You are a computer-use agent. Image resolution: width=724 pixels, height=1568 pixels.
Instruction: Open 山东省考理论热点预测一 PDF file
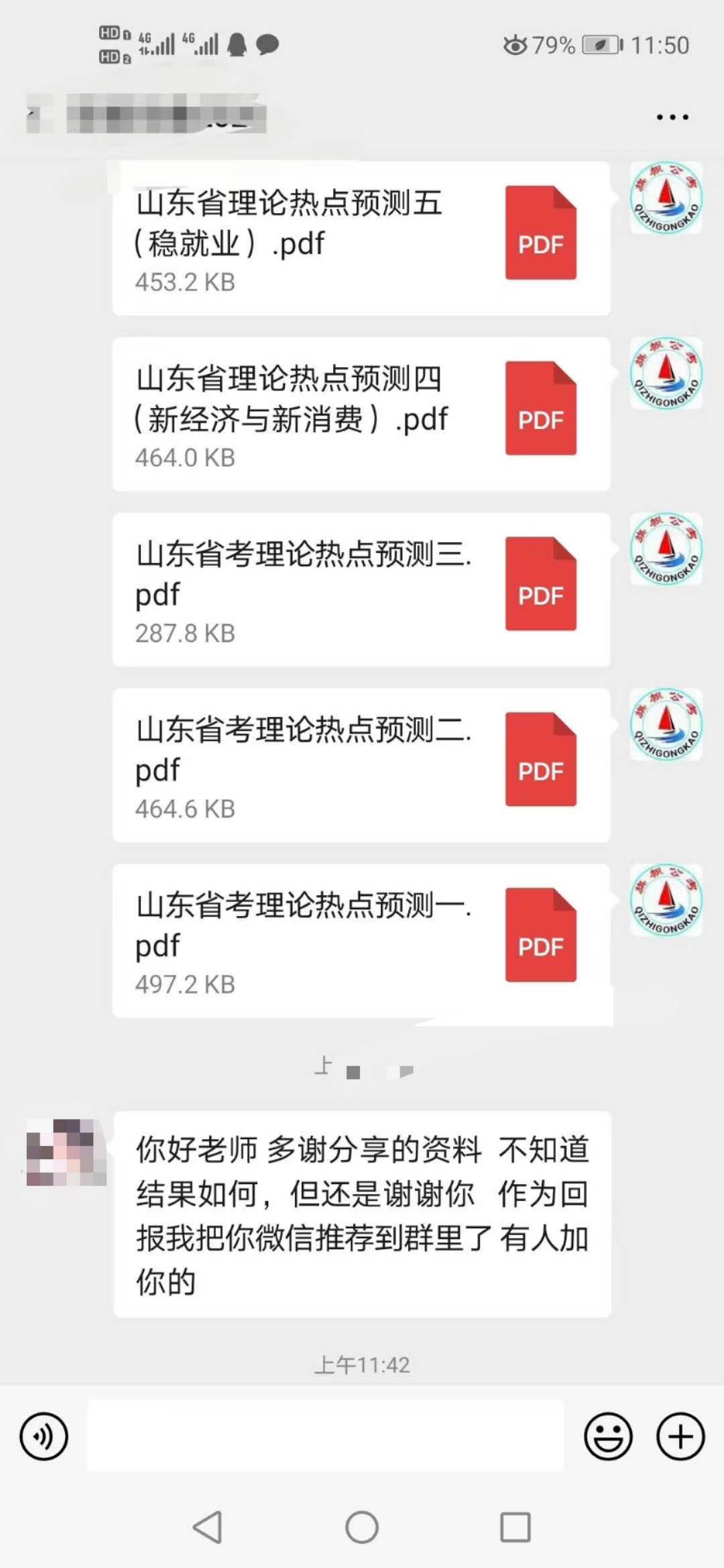(361, 941)
